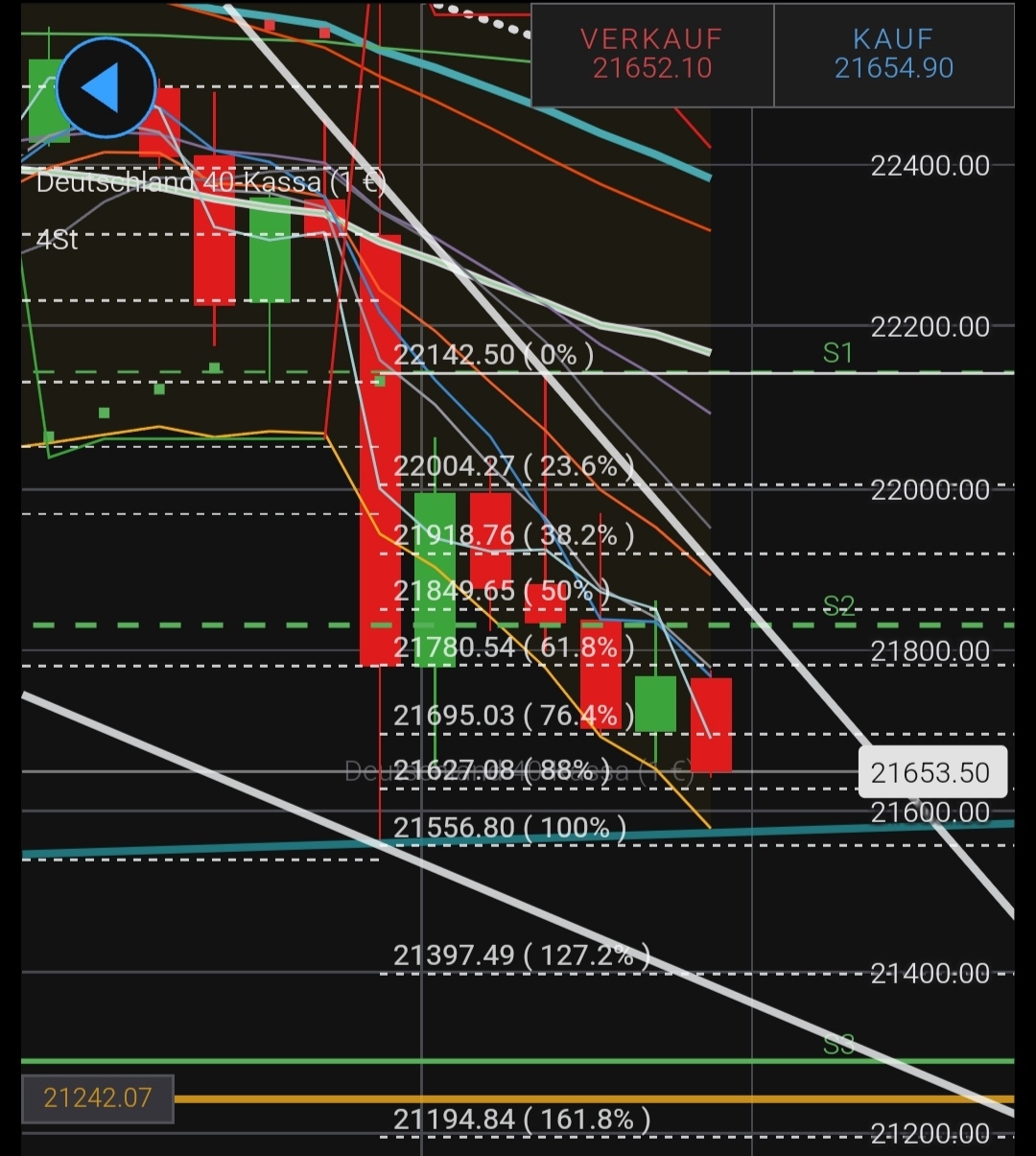1036x1156 pixels.
Task: Open the Verkauf sell order at 21652.10
Action: coord(652,54)
